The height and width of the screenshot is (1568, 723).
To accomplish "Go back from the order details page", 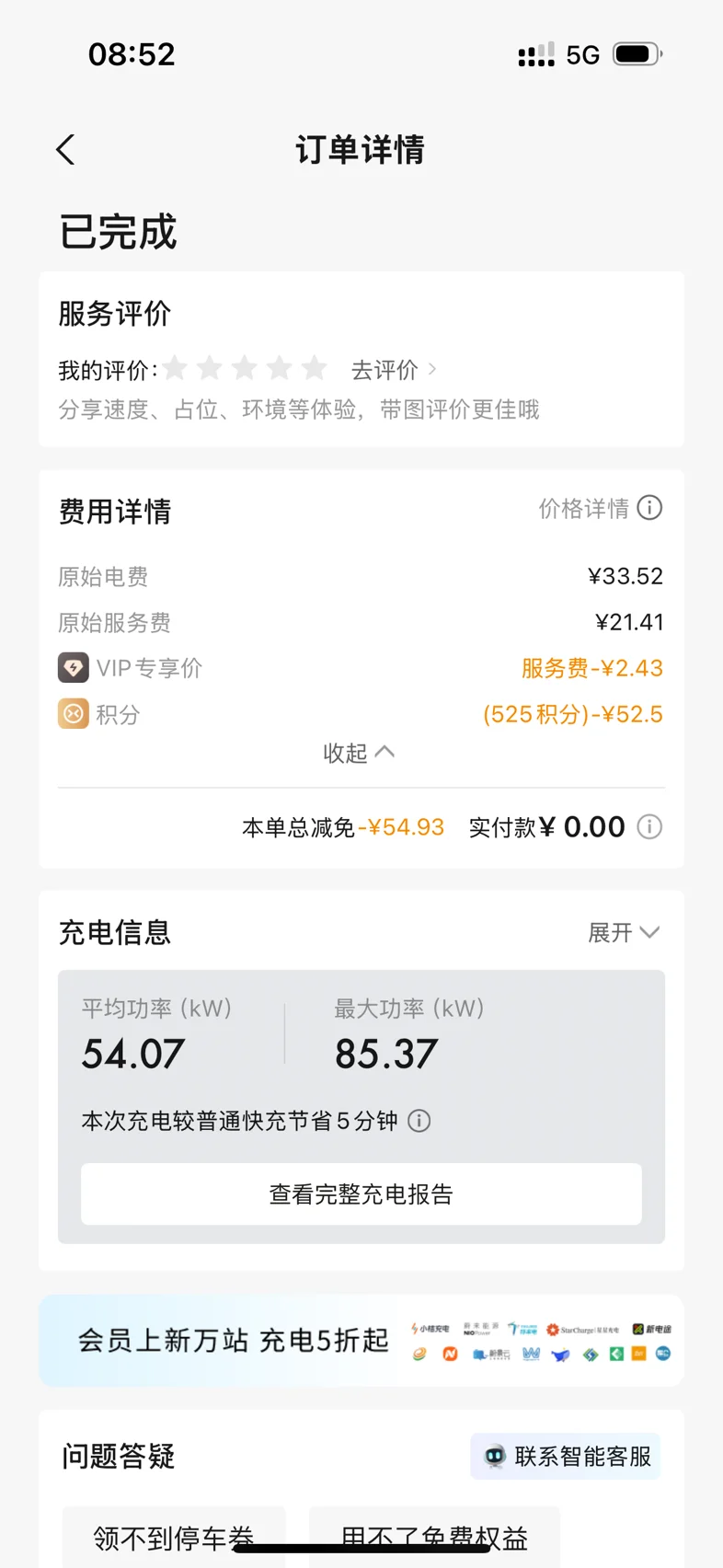I will tap(65, 150).
